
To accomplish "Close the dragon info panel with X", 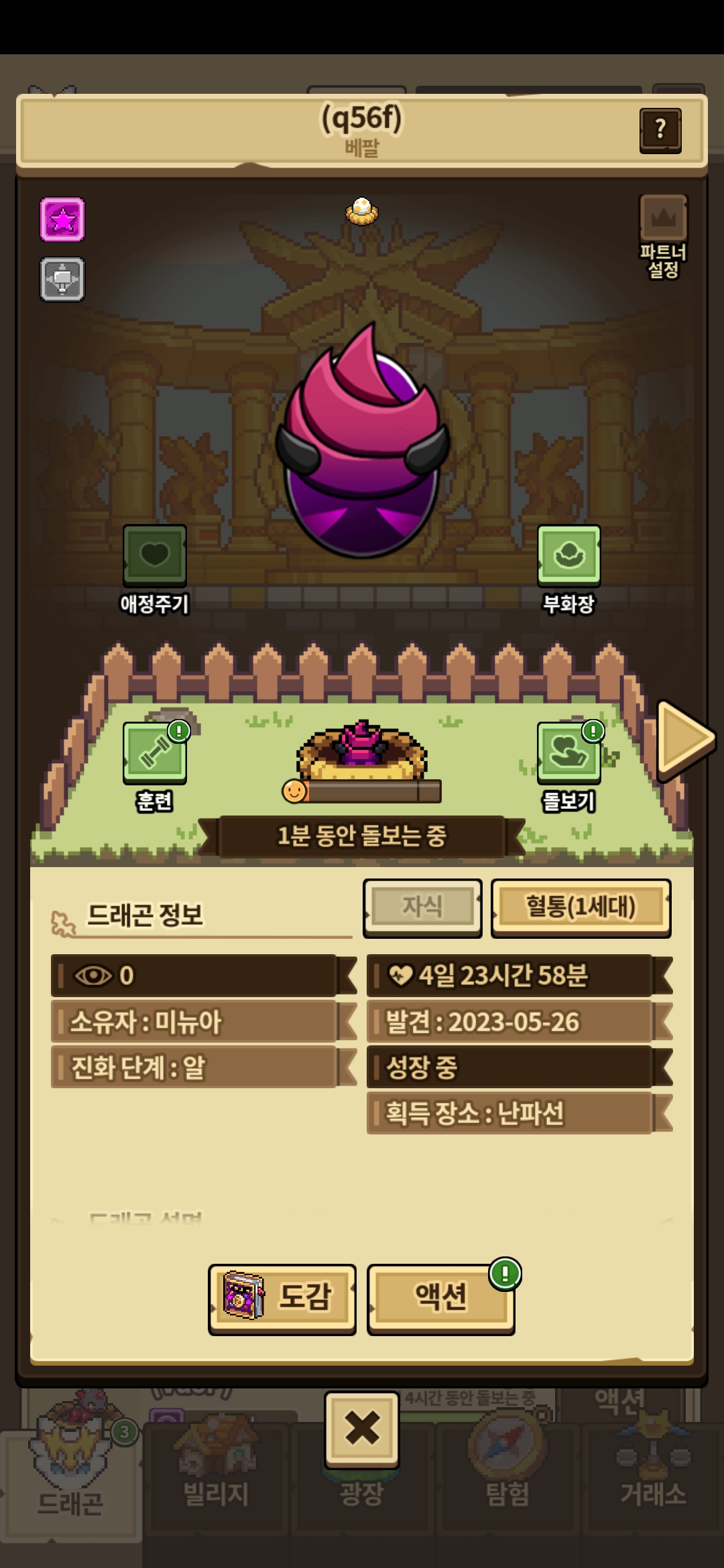I will [x=362, y=1428].
